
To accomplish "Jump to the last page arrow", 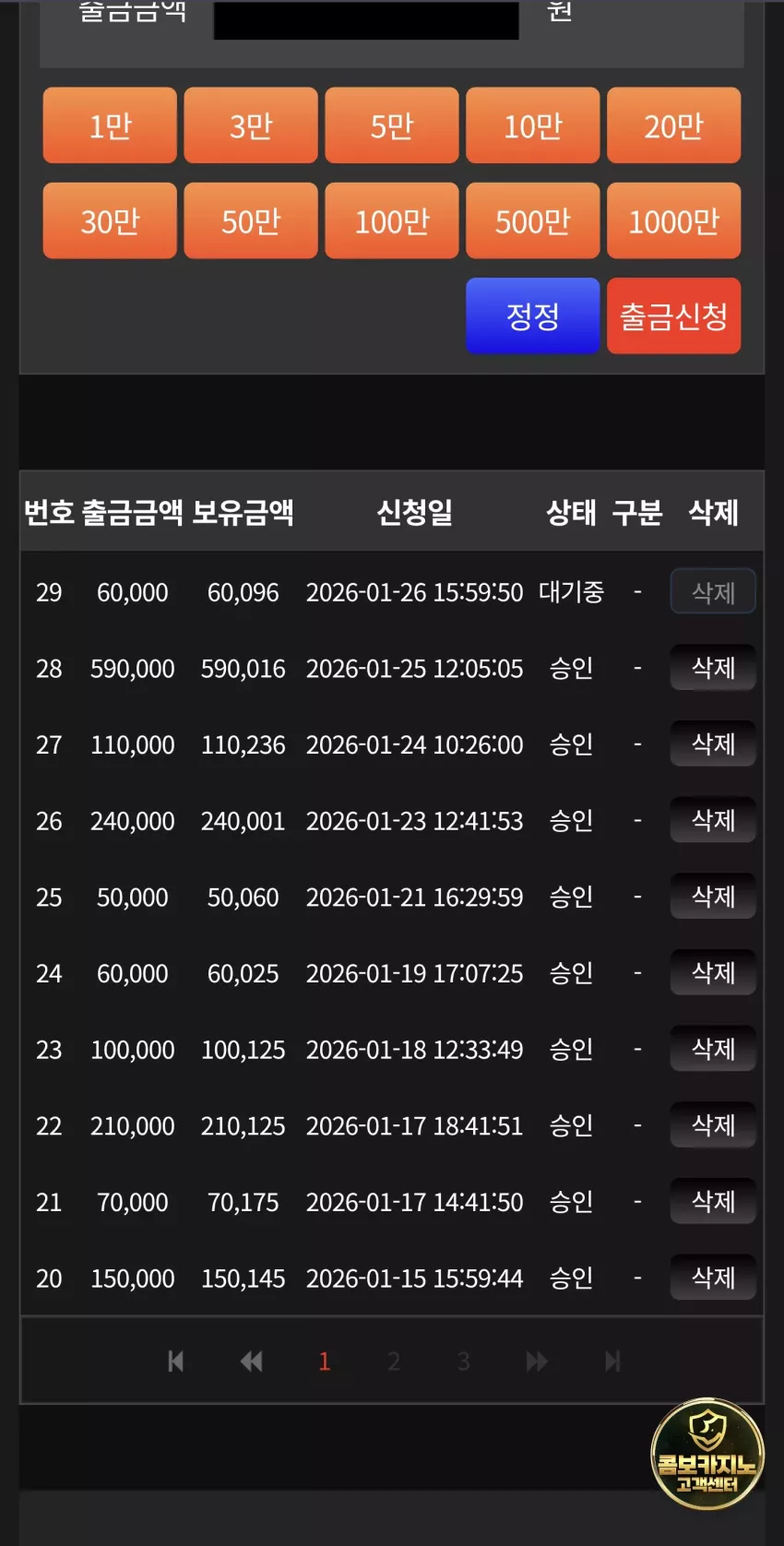I will [x=612, y=1362].
